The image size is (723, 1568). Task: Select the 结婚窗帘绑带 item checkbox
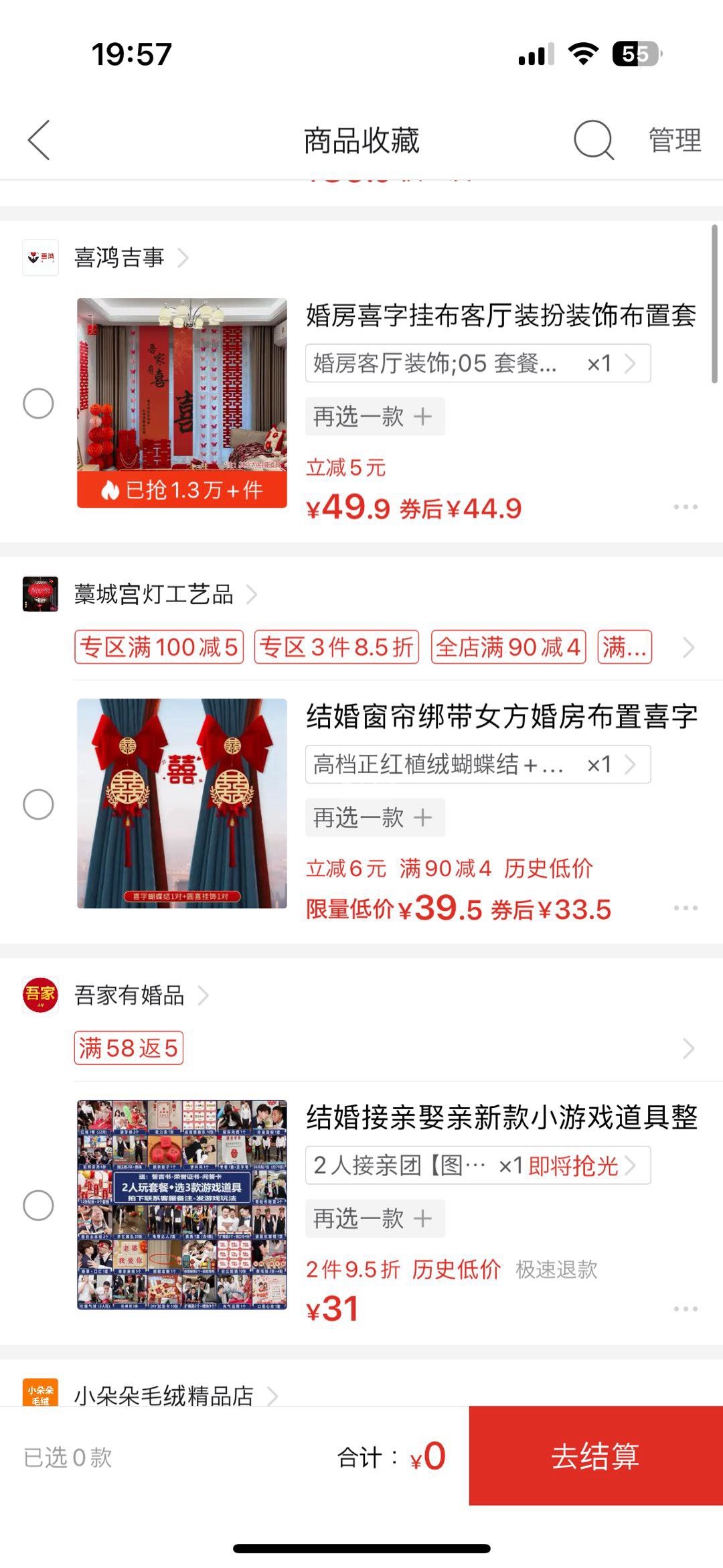tap(38, 804)
